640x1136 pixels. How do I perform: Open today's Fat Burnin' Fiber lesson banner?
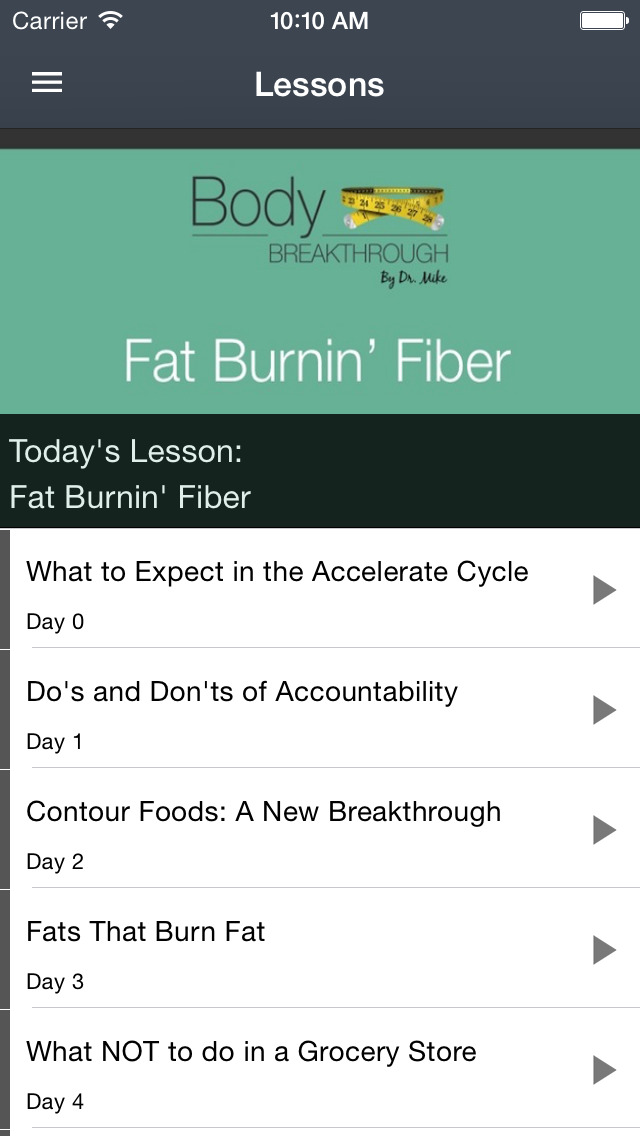(320, 282)
